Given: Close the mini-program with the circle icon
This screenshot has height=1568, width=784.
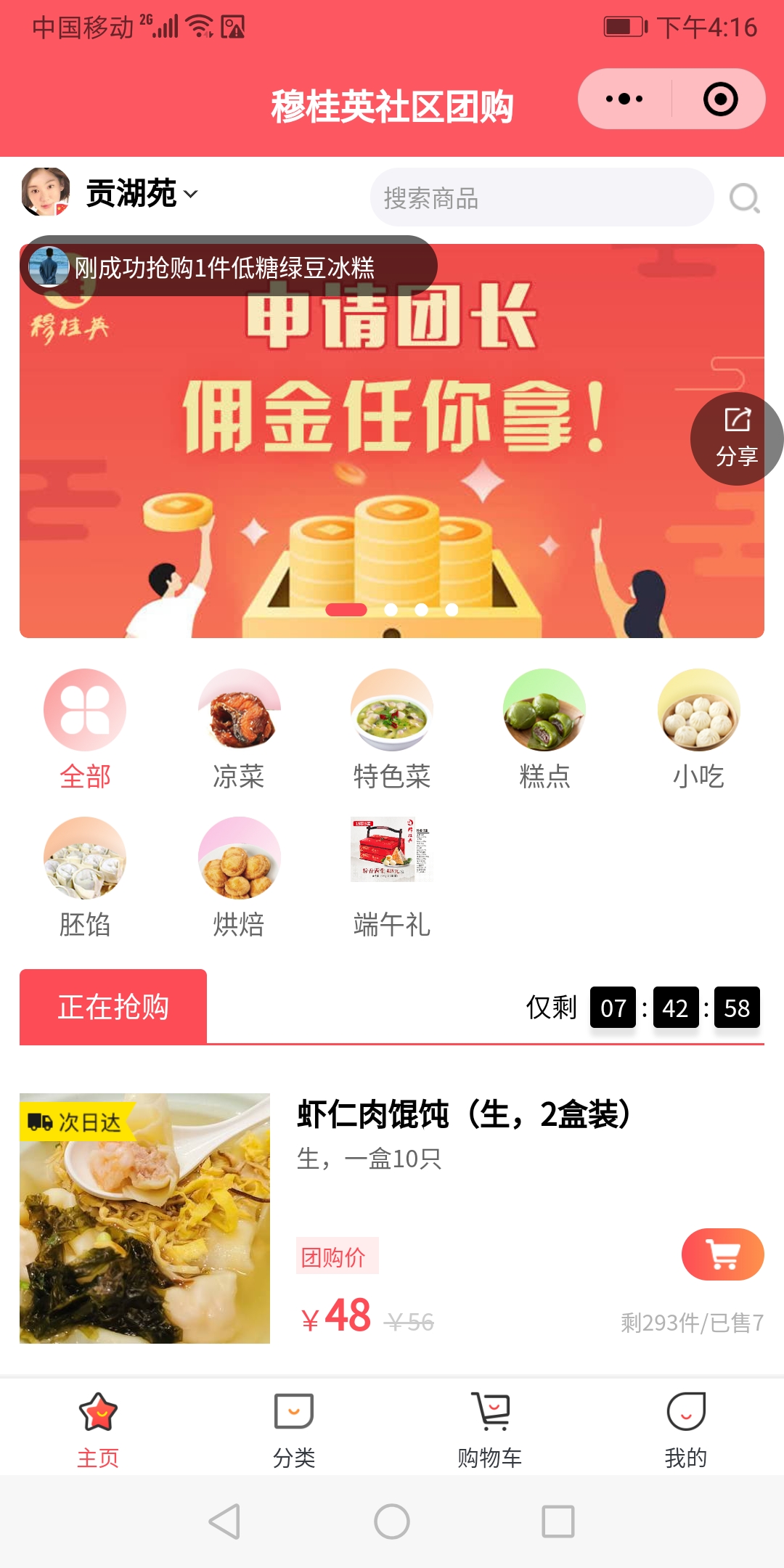Looking at the screenshot, I should pyautogui.click(x=720, y=99).
